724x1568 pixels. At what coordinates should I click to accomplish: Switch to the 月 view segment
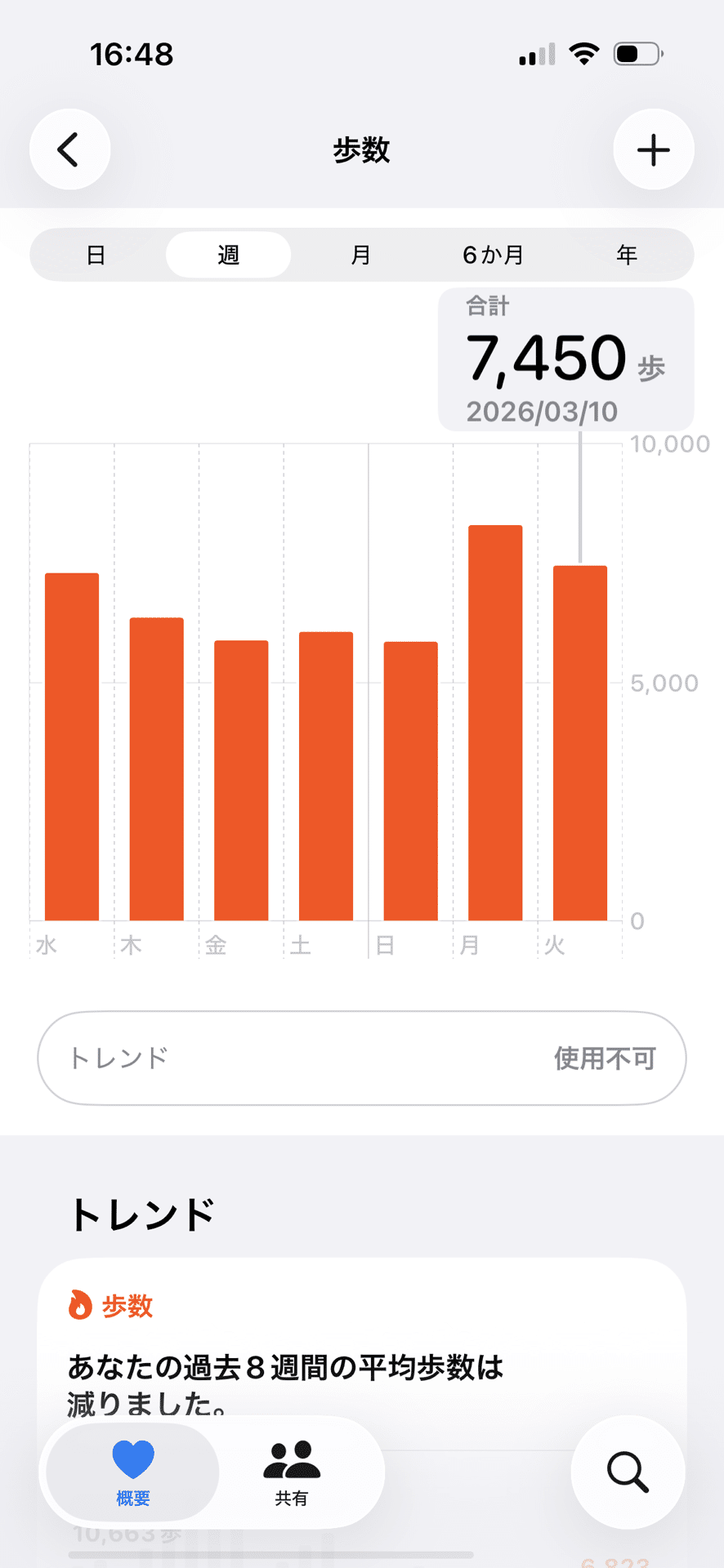(x=360, y=255)
